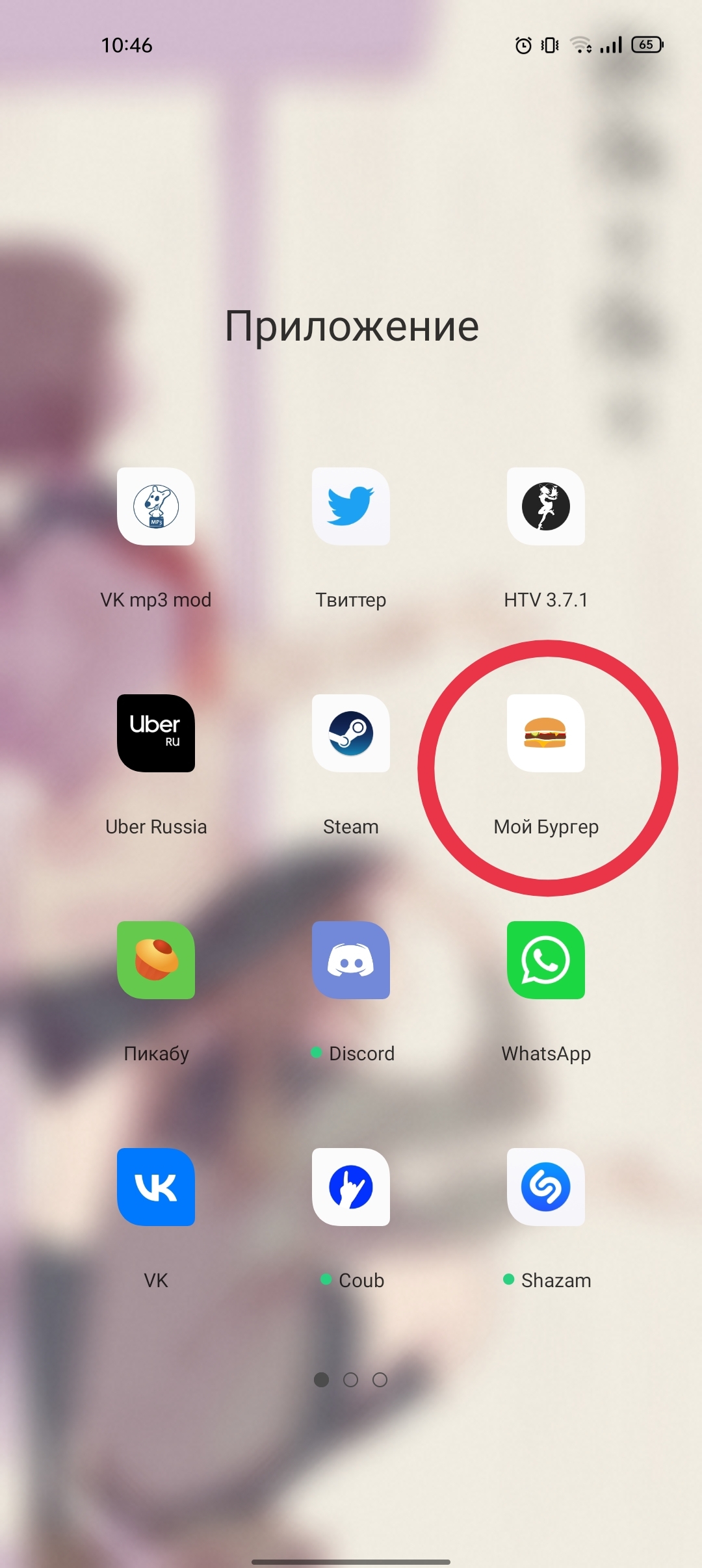The height and width of the screenshot is (1568, 702).
Task: Open HTV 3.7.1 app
Action: [546, 506]
